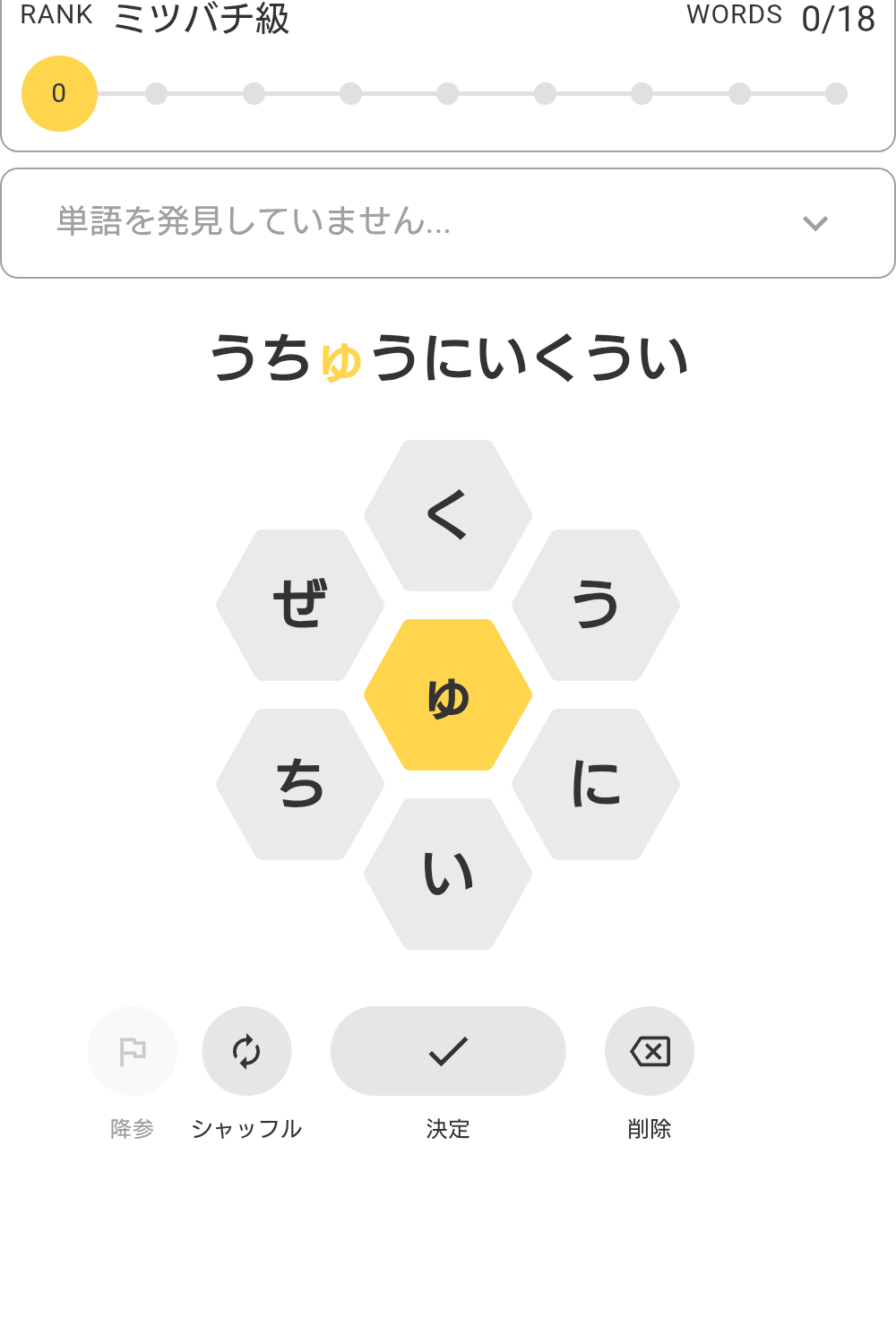Tap the yellow center ゆ tile
Screen dimensions: 896x1344
(x=448, y=694)
